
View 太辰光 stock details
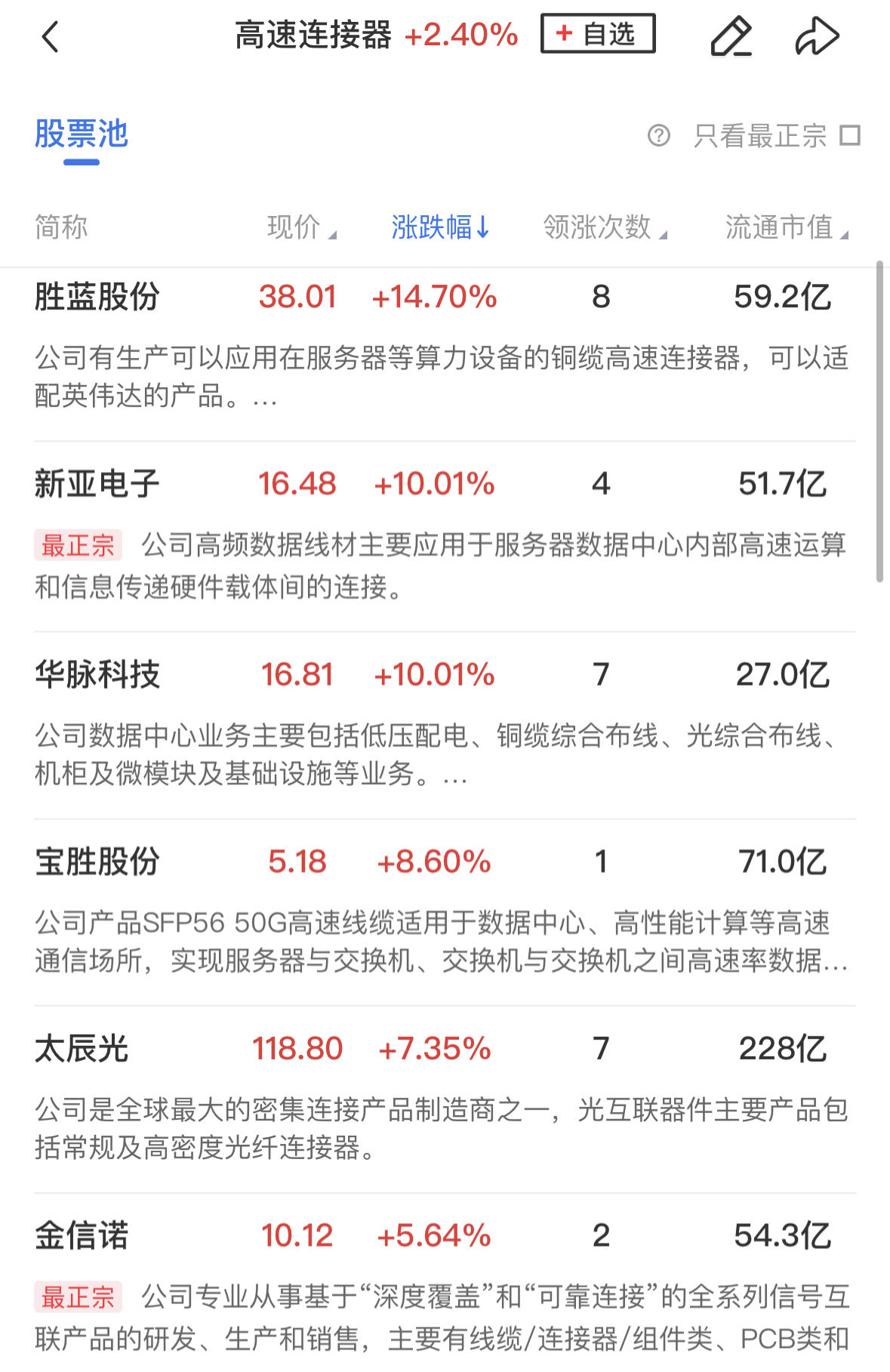(x=82, y=1049)
